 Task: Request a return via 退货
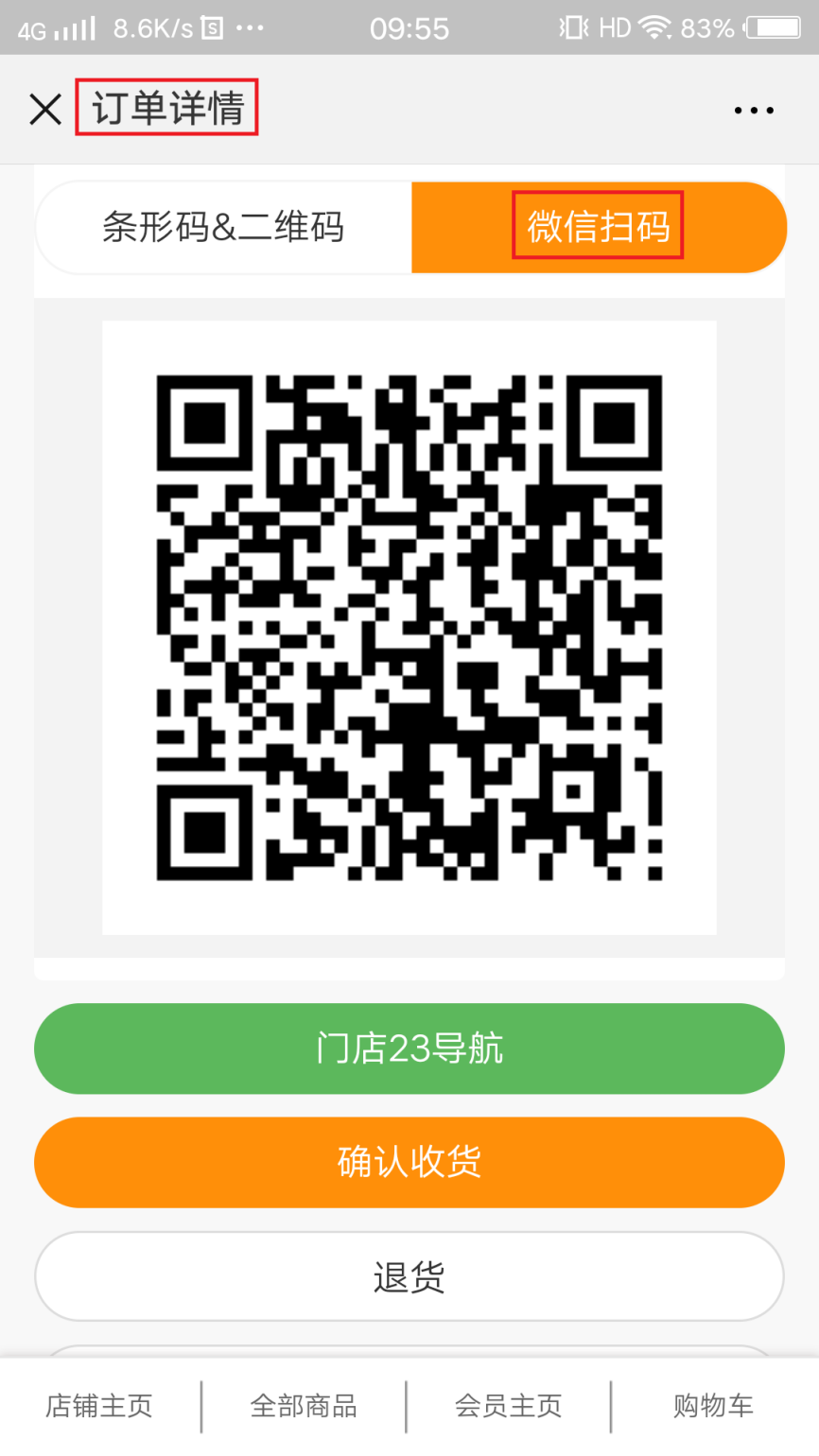click(x=409, y=1276)
